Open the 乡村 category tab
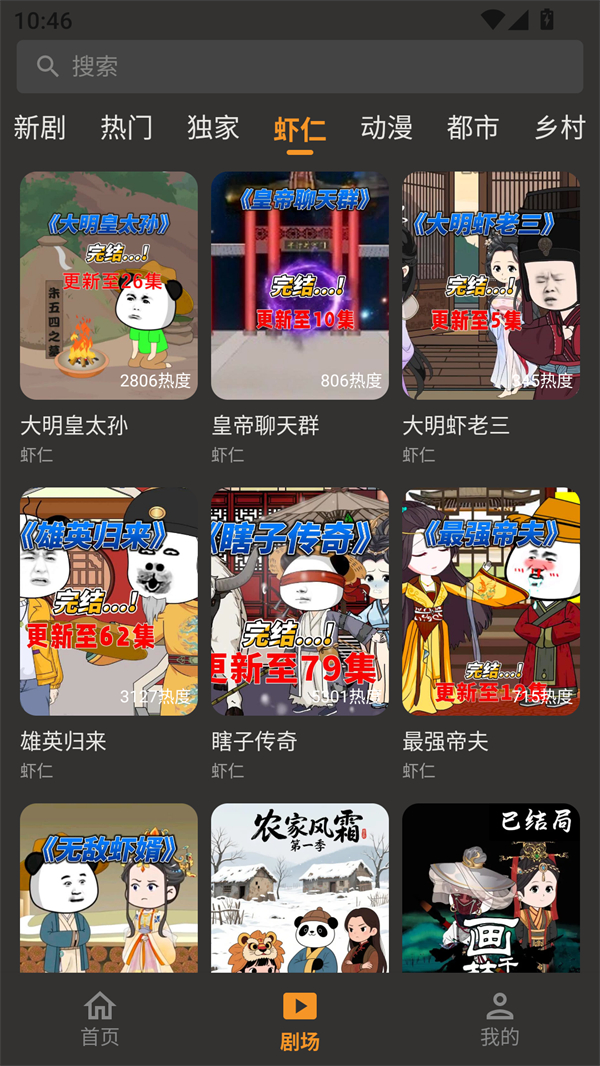The height and width of the screenshot is (1066, 600). click(559, 128)
